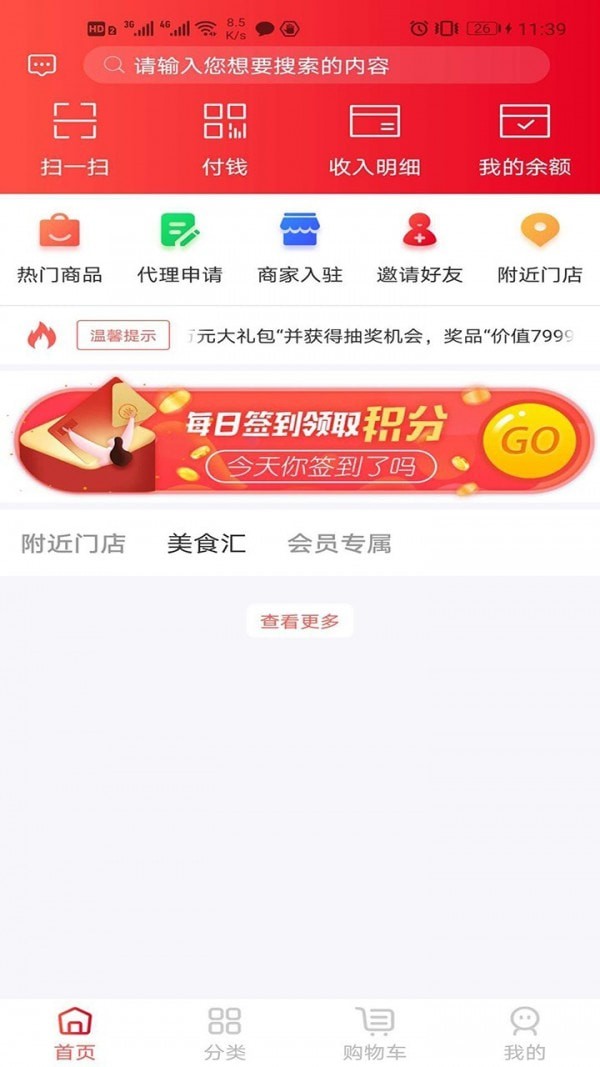The height and width of the screenshot is (1067, 600).
Task: Open the 我的 profile tab
Action: click(x=525, y=1033)
